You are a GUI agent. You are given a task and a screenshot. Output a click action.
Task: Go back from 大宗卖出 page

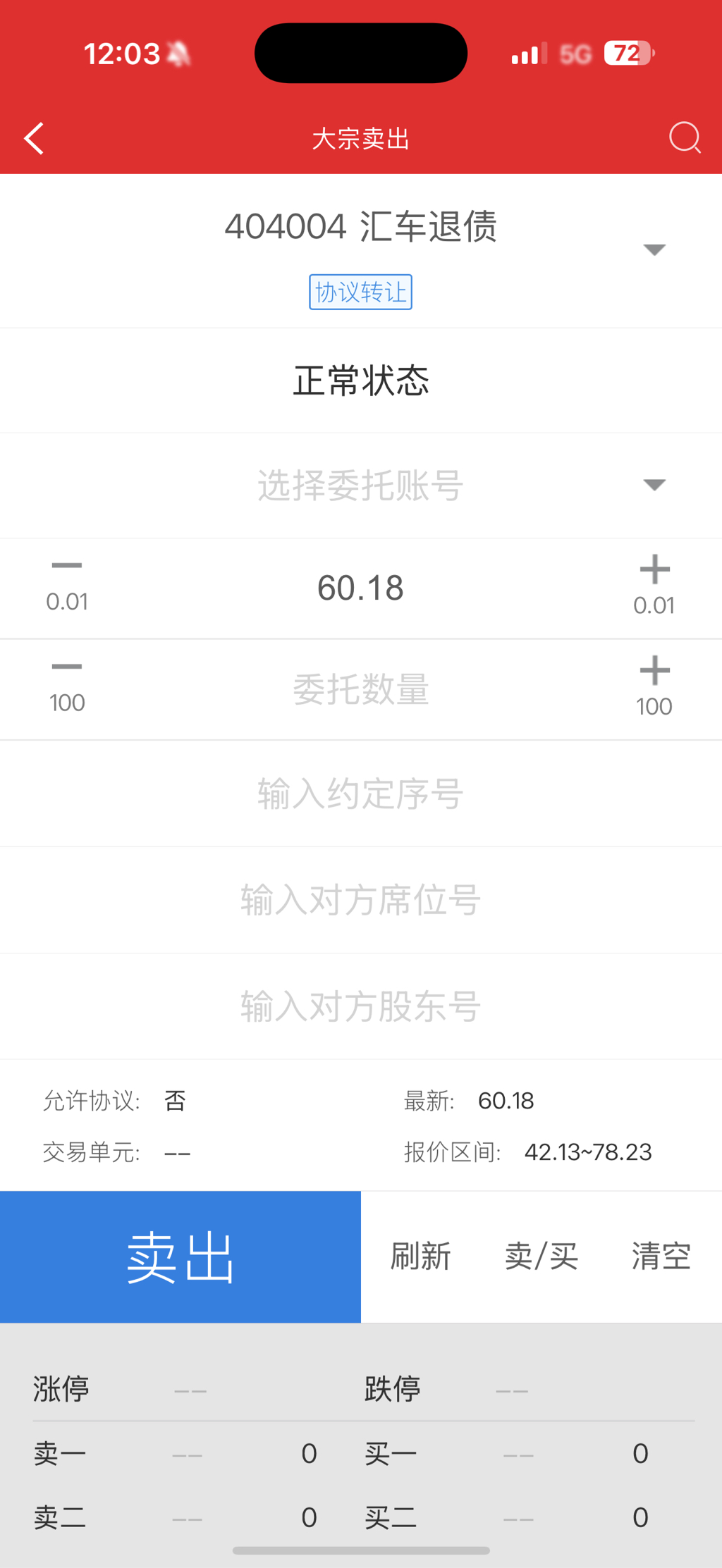pyautogui.click(x=34, y=138)
